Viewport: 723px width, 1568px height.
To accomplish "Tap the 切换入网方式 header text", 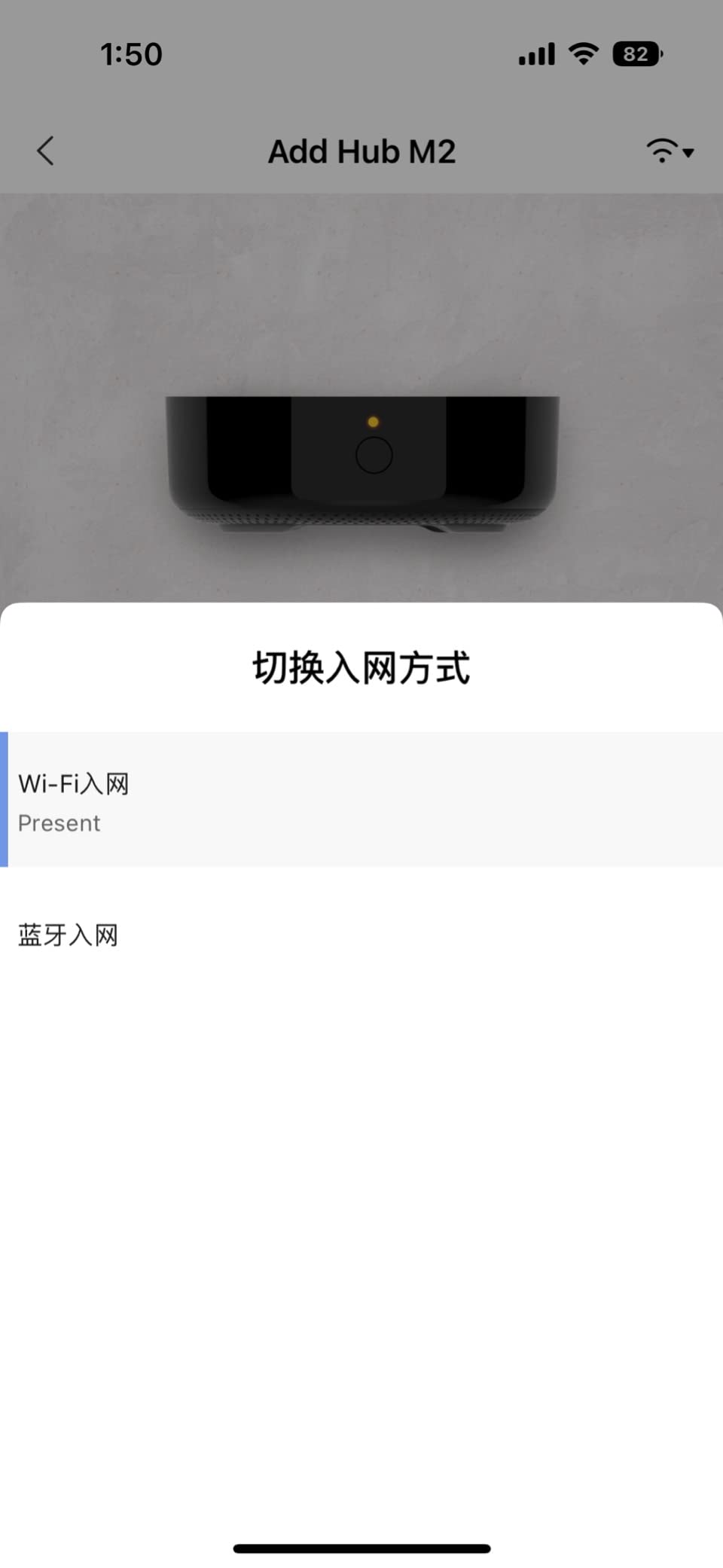I will point(361,669).
